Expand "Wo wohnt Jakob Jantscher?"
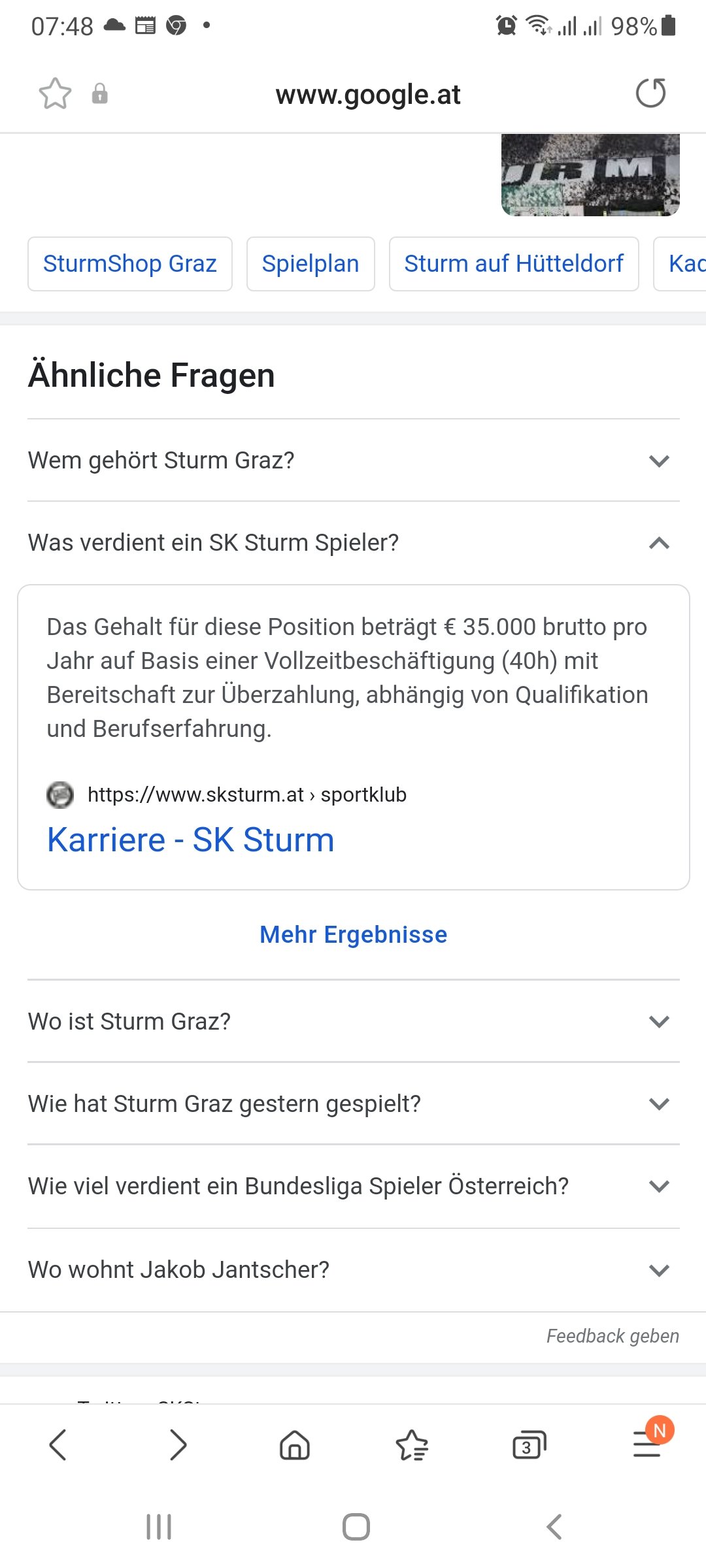The width and height of the screenshot is (706, 1568). (354, 1269)
